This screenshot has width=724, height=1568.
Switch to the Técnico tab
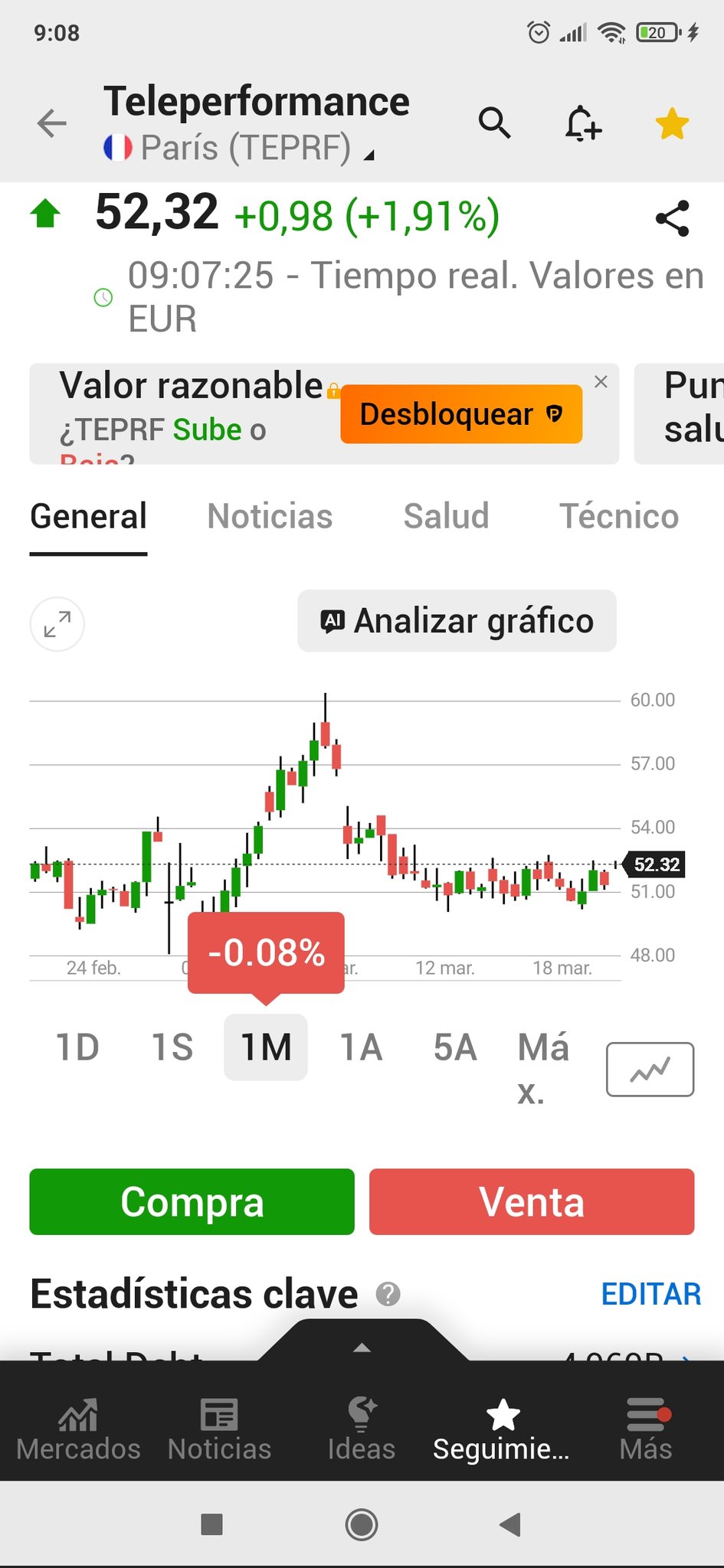point(619,516)
